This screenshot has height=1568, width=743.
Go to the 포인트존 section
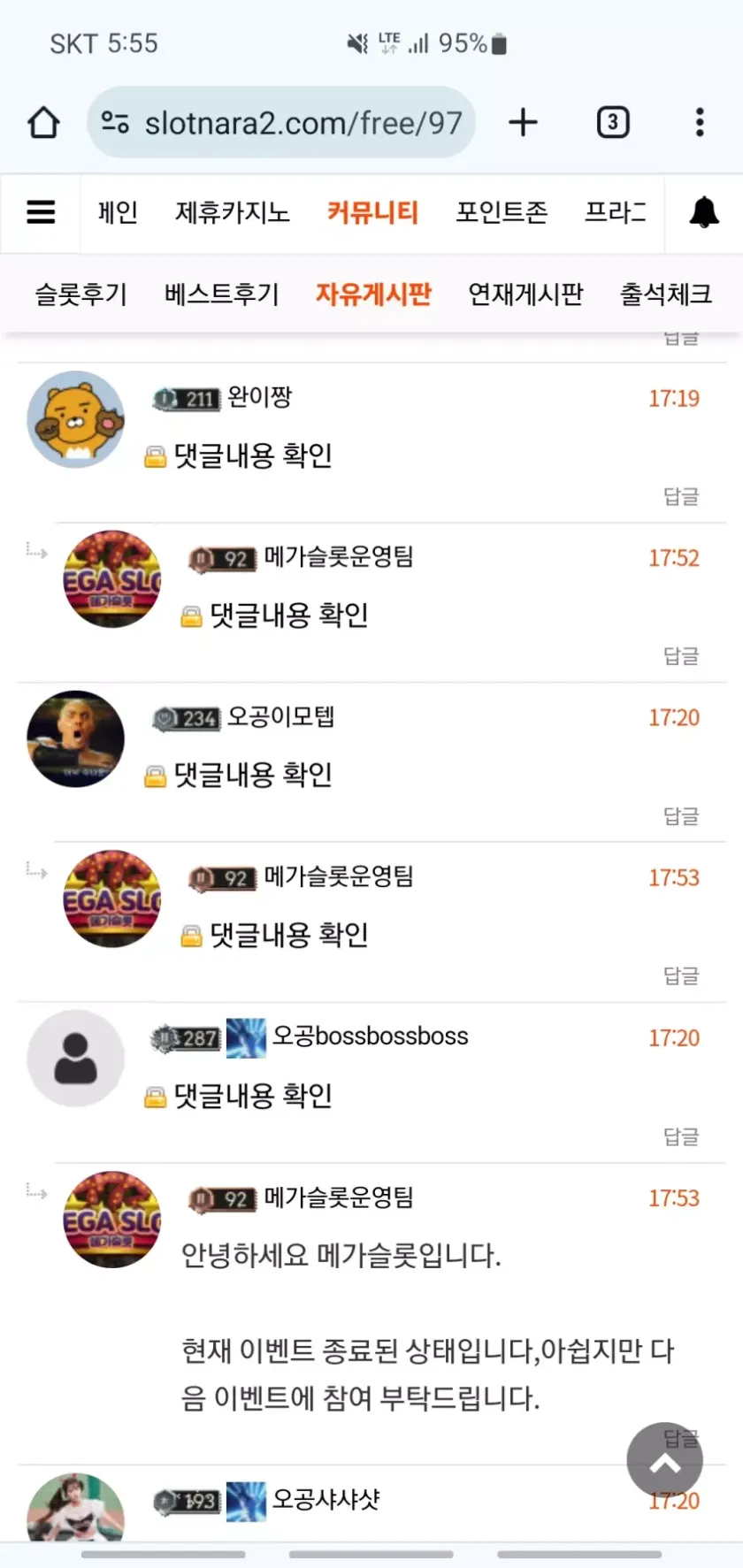pos(502,212)
